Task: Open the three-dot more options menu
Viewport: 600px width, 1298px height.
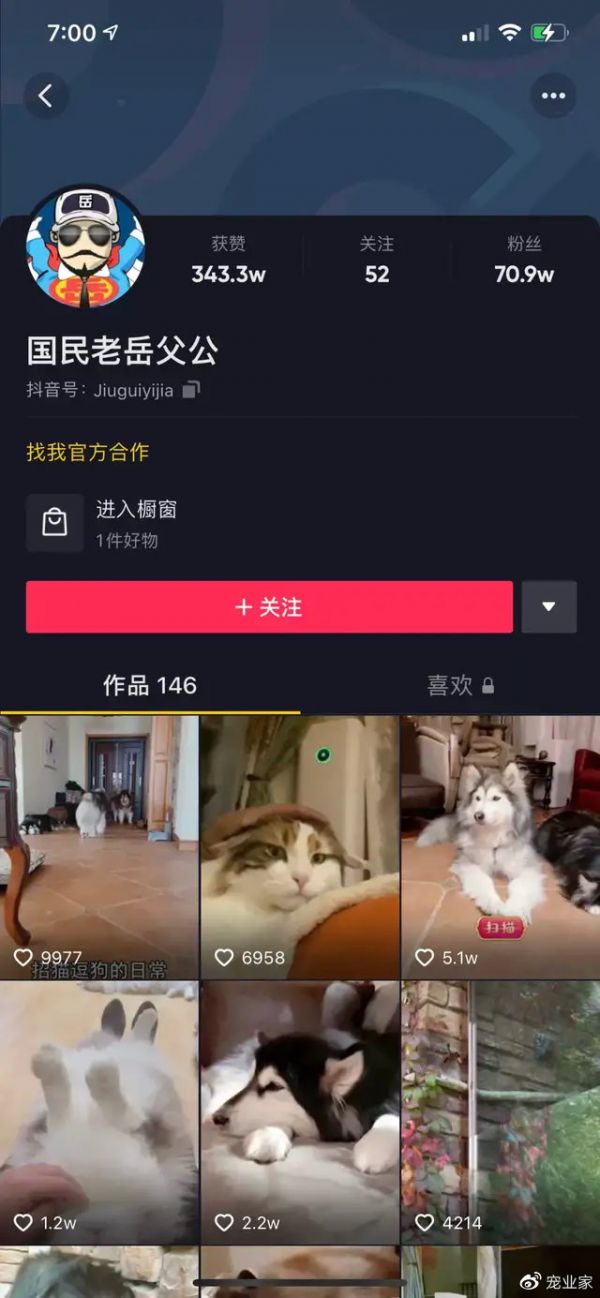Action: coord(553,96)
